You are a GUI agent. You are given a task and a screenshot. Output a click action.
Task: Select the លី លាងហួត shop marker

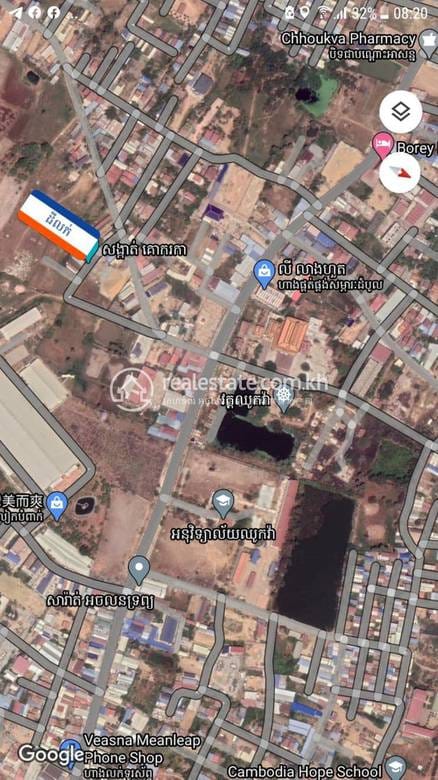coord(264,273)
